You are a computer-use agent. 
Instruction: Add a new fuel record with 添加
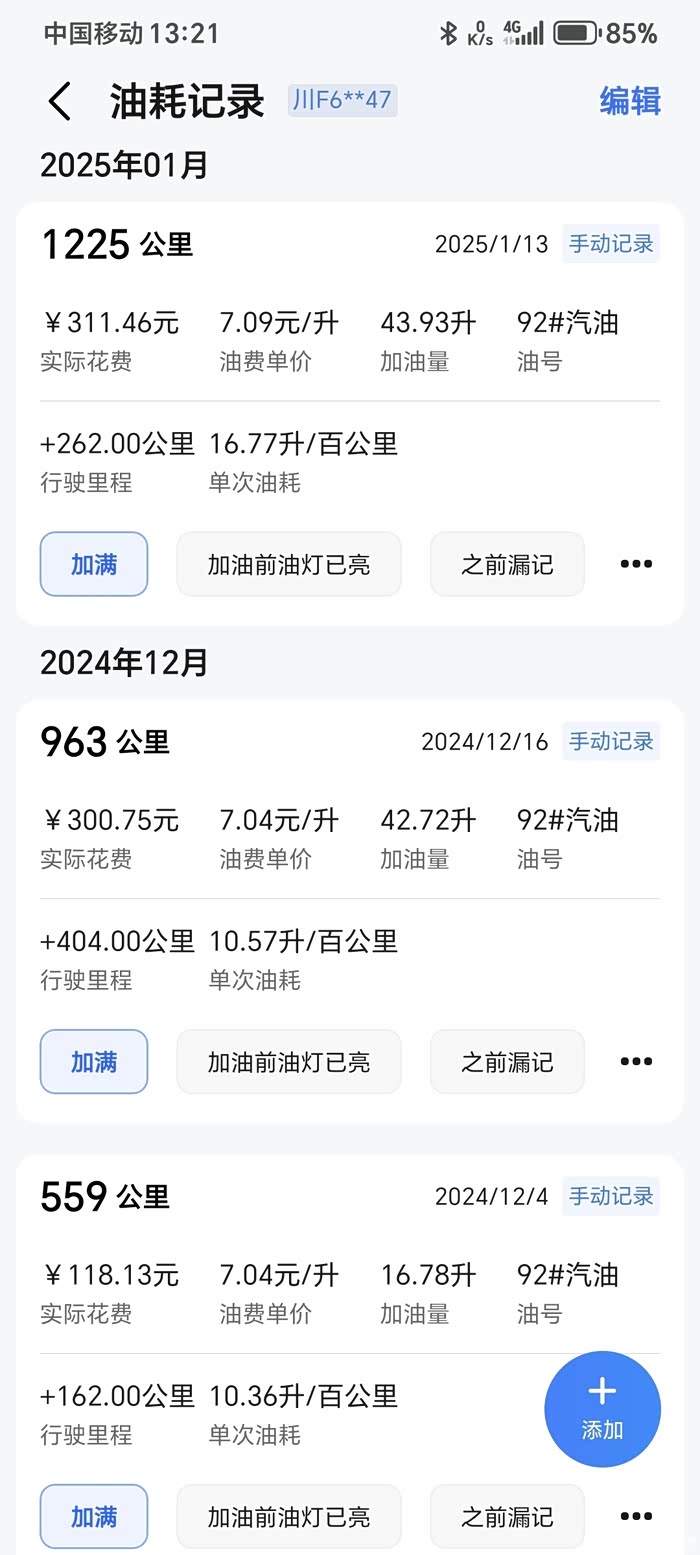tap(602, 1409)
